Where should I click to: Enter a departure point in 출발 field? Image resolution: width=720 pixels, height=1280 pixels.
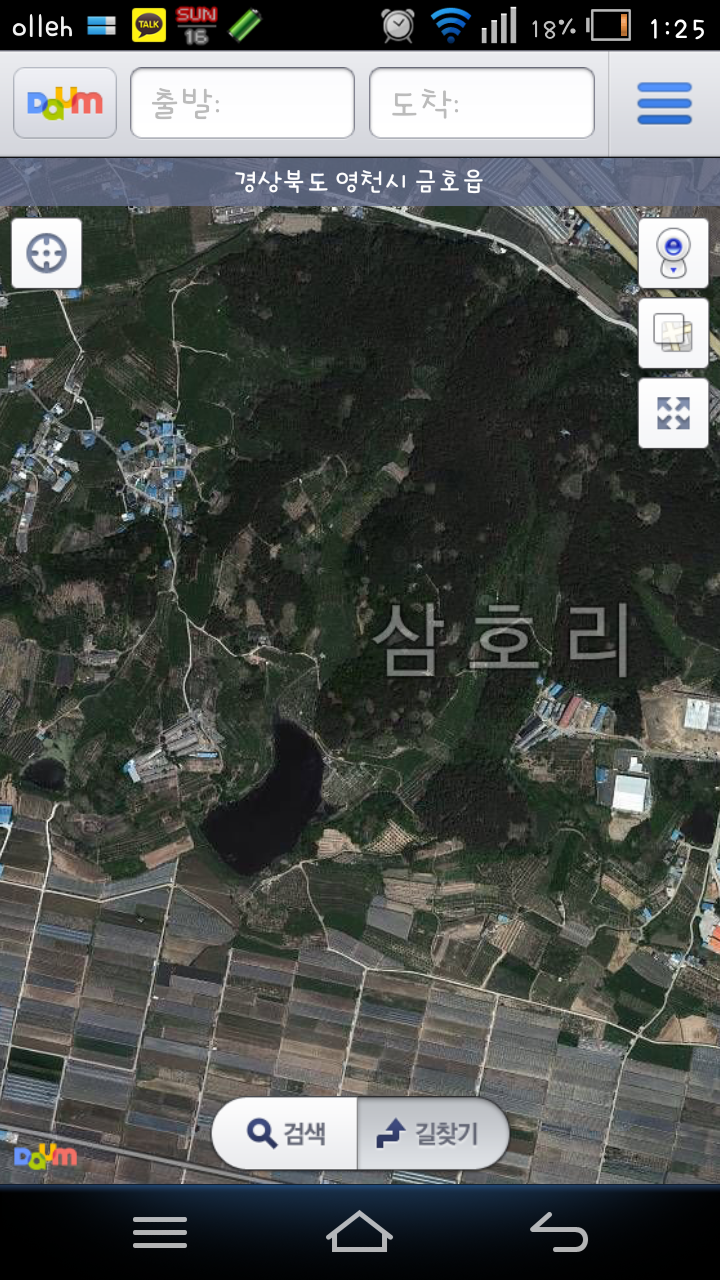click(x=242, y=103)
